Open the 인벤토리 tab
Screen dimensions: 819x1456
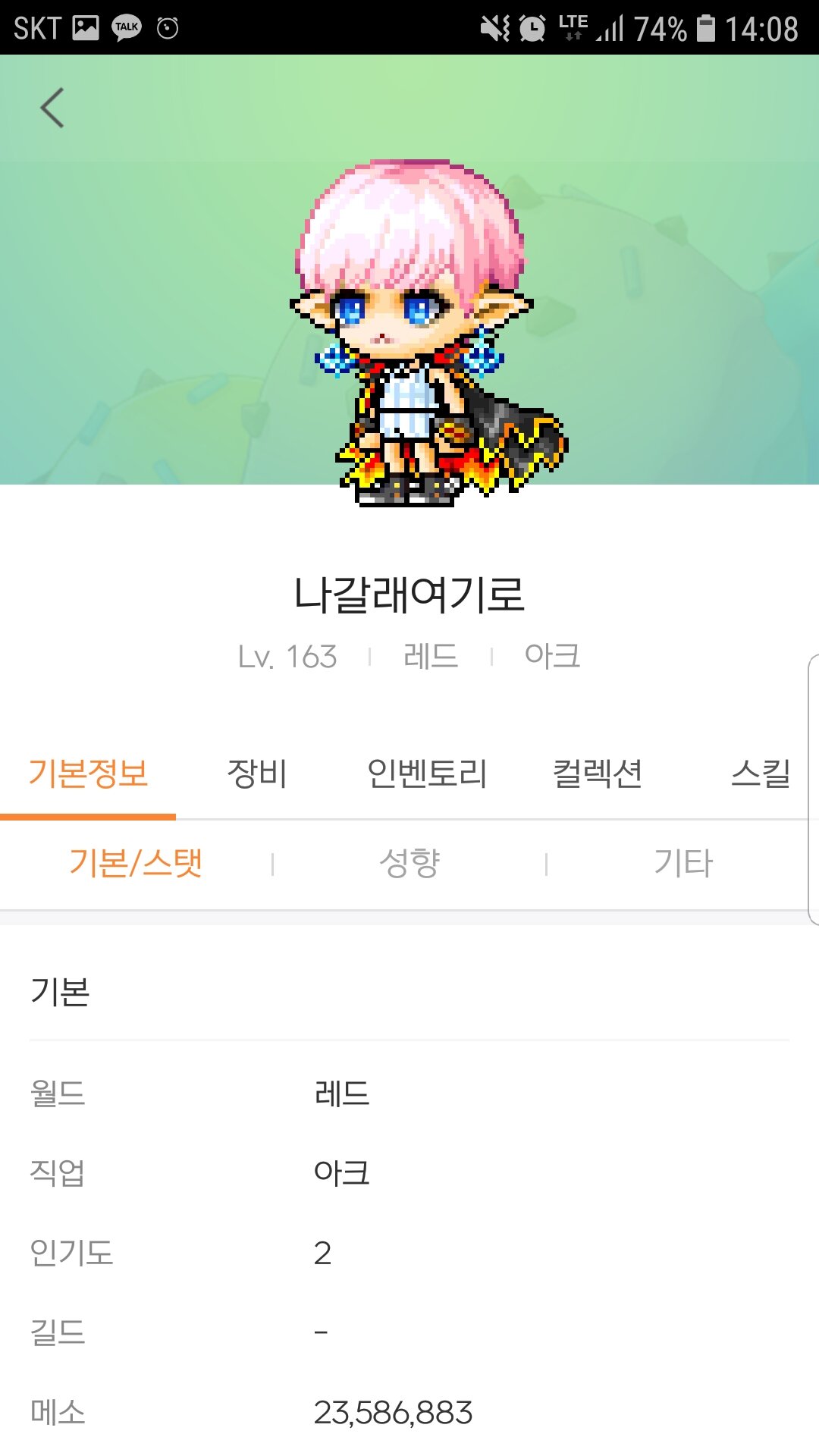[x=427, y=773]
